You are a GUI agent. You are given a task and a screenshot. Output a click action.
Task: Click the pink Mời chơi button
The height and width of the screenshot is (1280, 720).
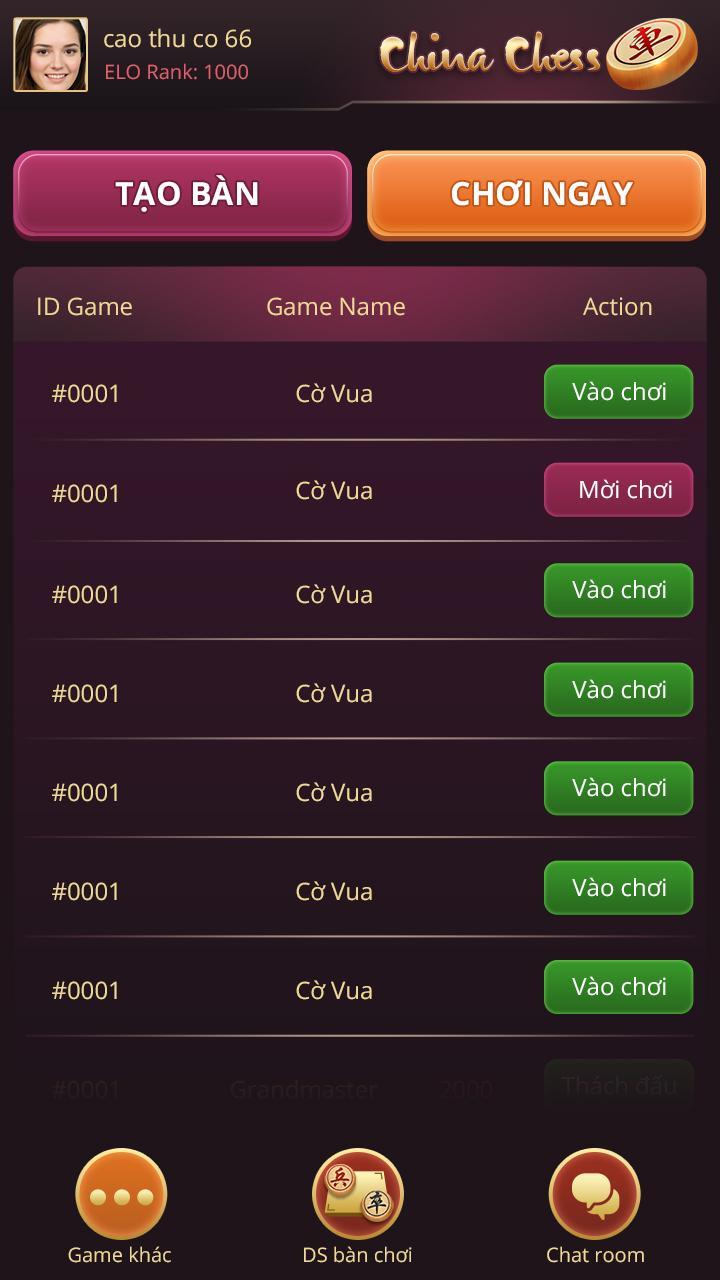[617, 490]
